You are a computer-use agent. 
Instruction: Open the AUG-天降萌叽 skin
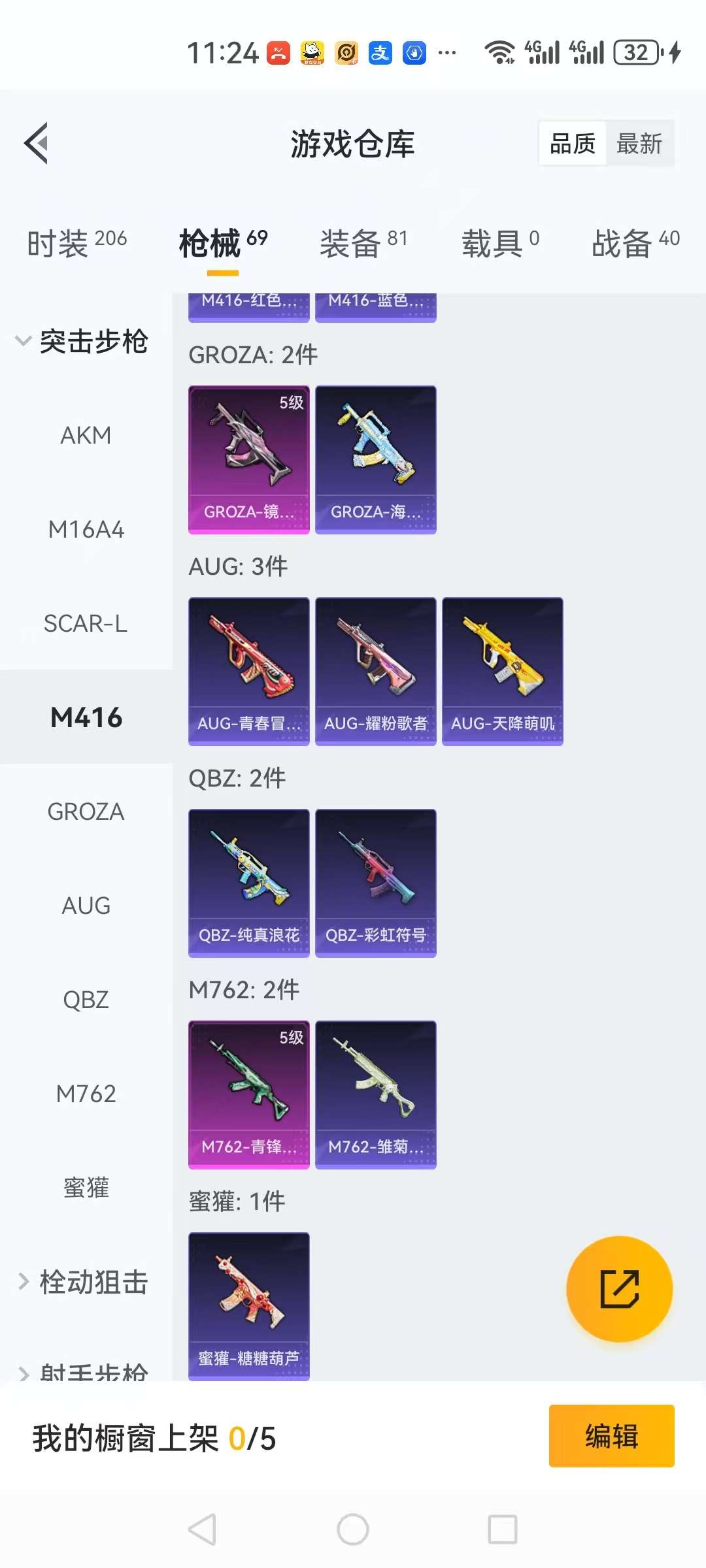502,671
